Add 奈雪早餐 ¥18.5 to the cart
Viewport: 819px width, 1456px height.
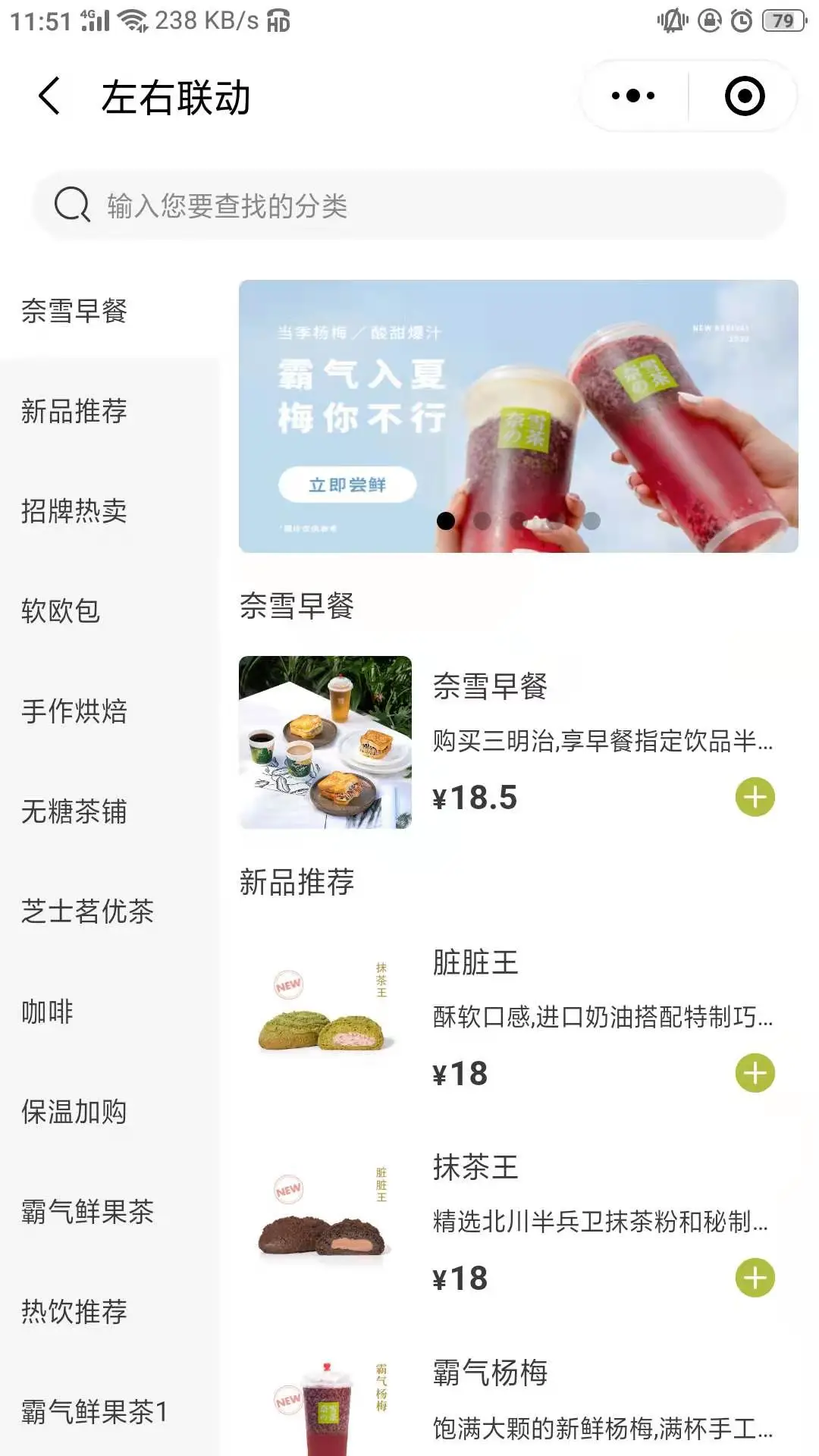pyautogui.click(x=755, y=797)
